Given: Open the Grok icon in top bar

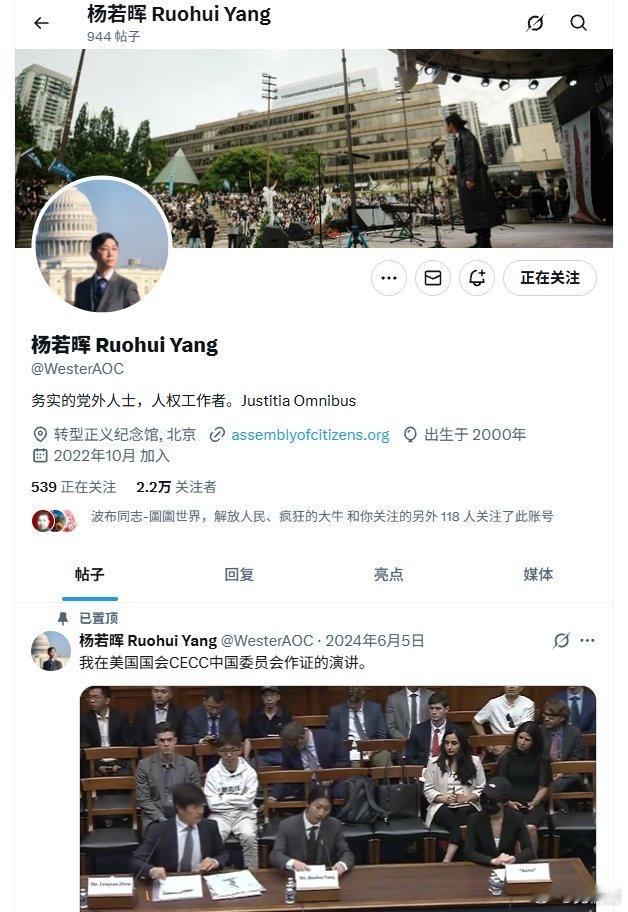Looking at the screenshot, I should (535, 23).
